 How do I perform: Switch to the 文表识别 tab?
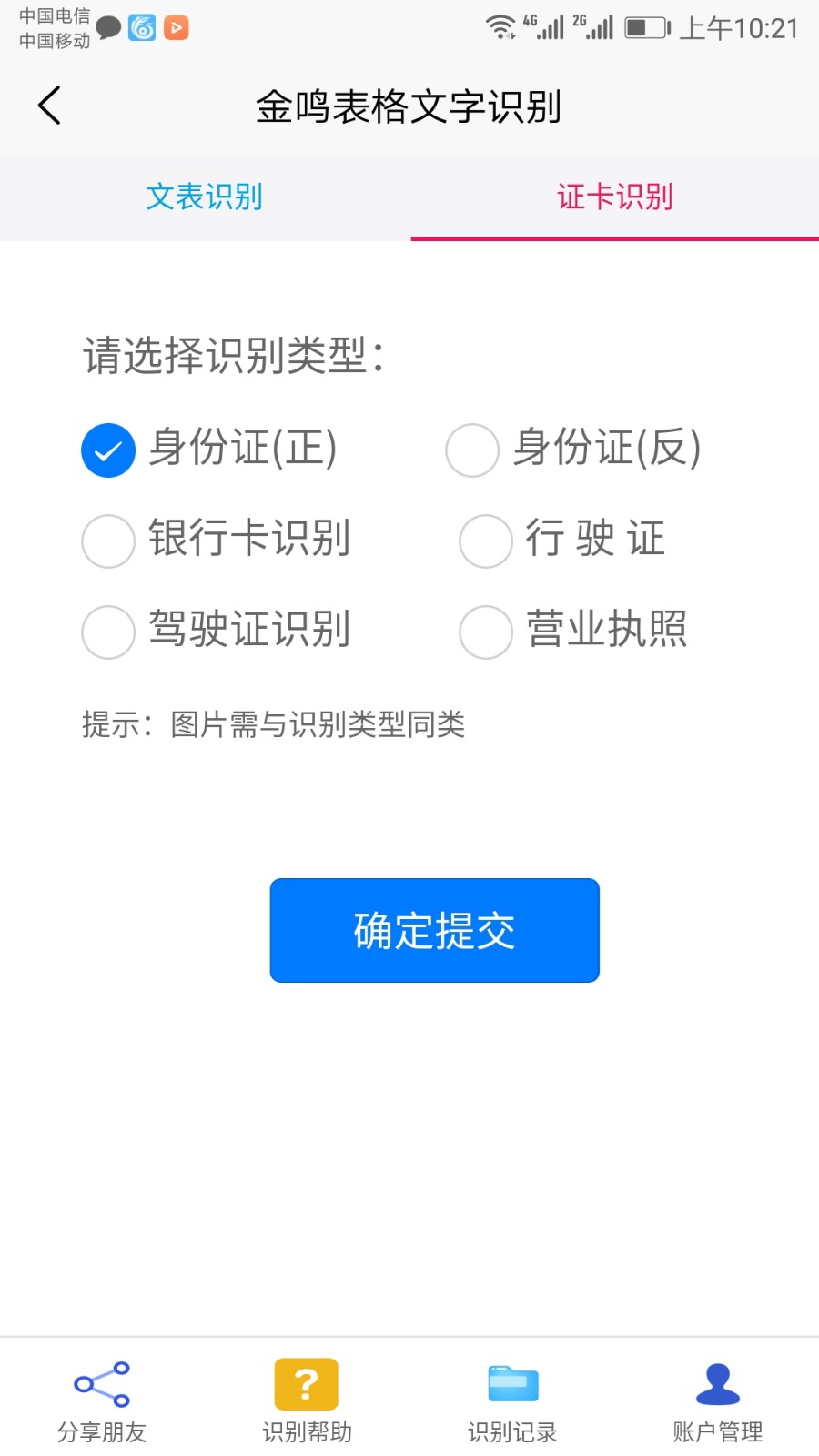point(205,197)
